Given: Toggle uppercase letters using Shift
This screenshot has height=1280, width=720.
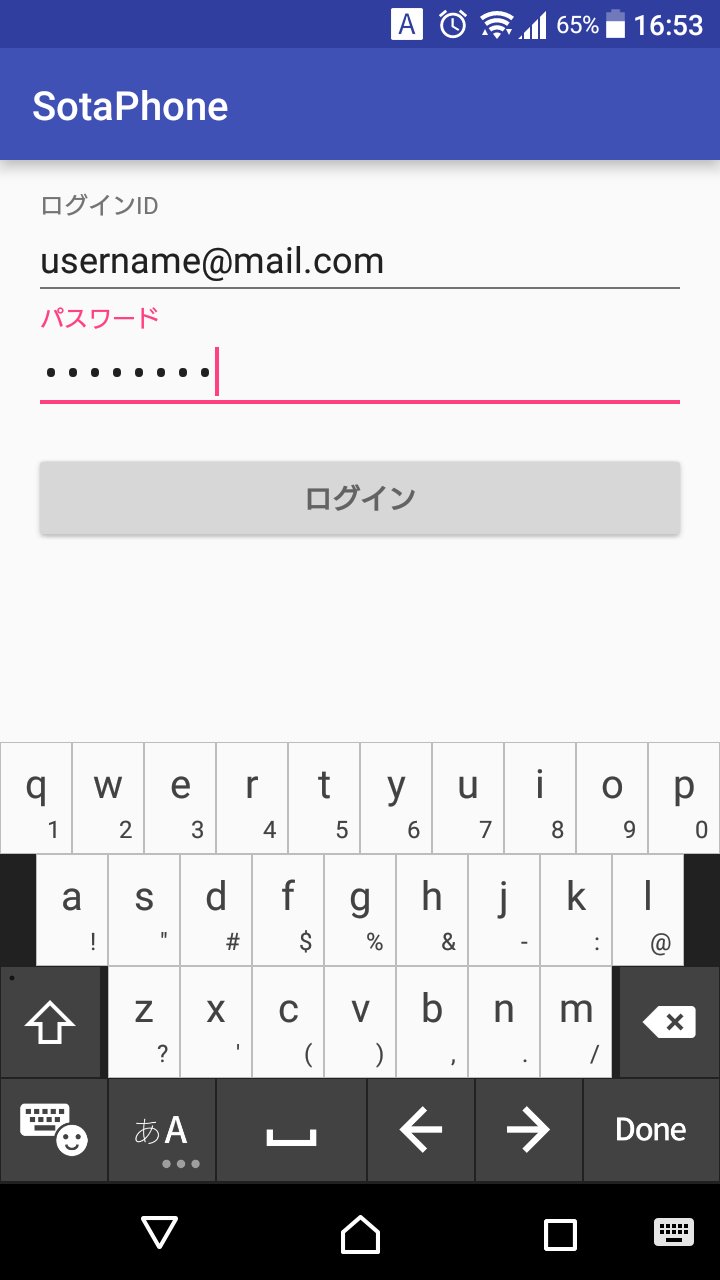Looking at the screenshot, I should 50,1022.
